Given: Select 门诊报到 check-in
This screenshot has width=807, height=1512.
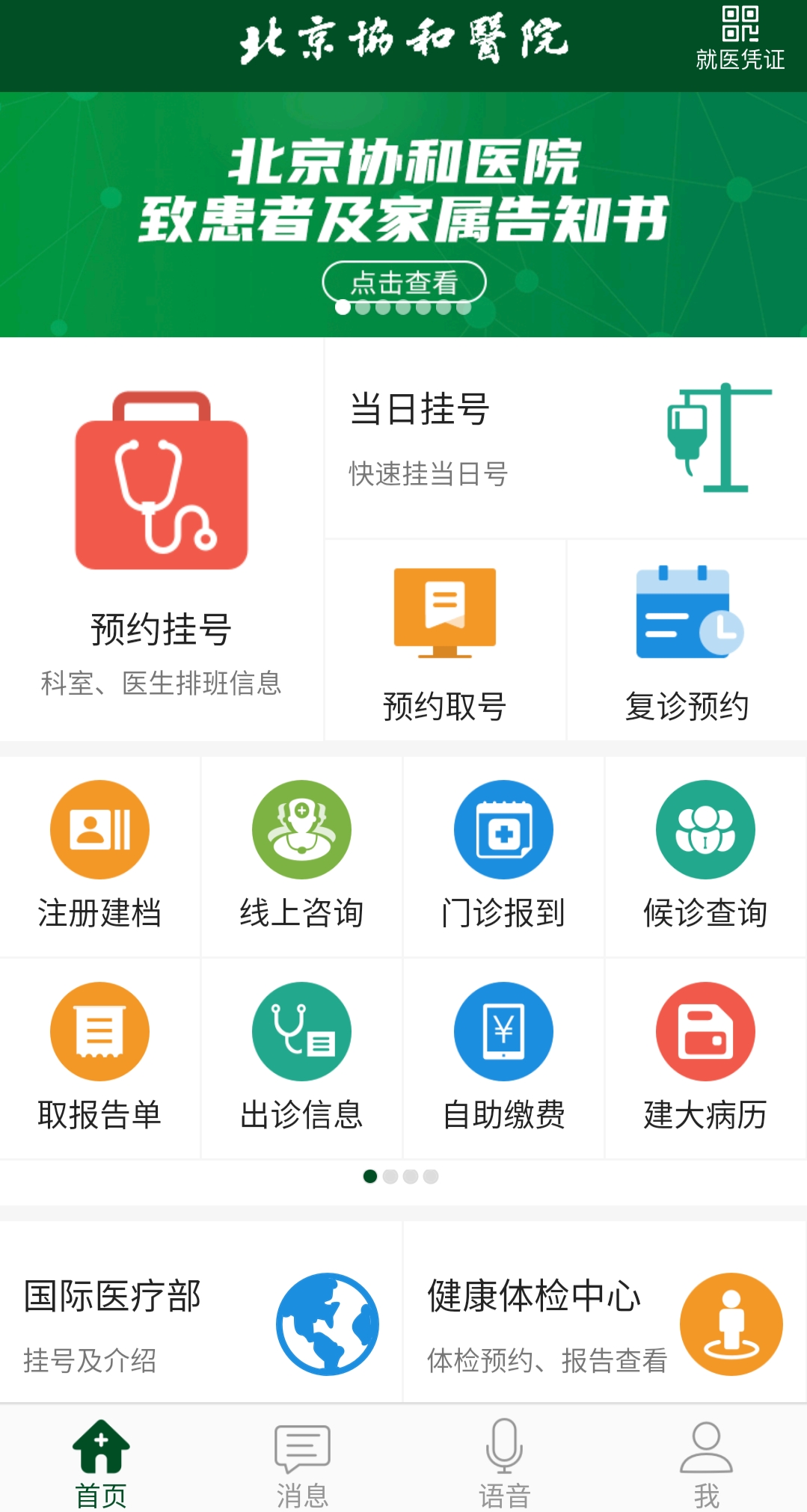Looking at the screenshot, I should 503,856.
